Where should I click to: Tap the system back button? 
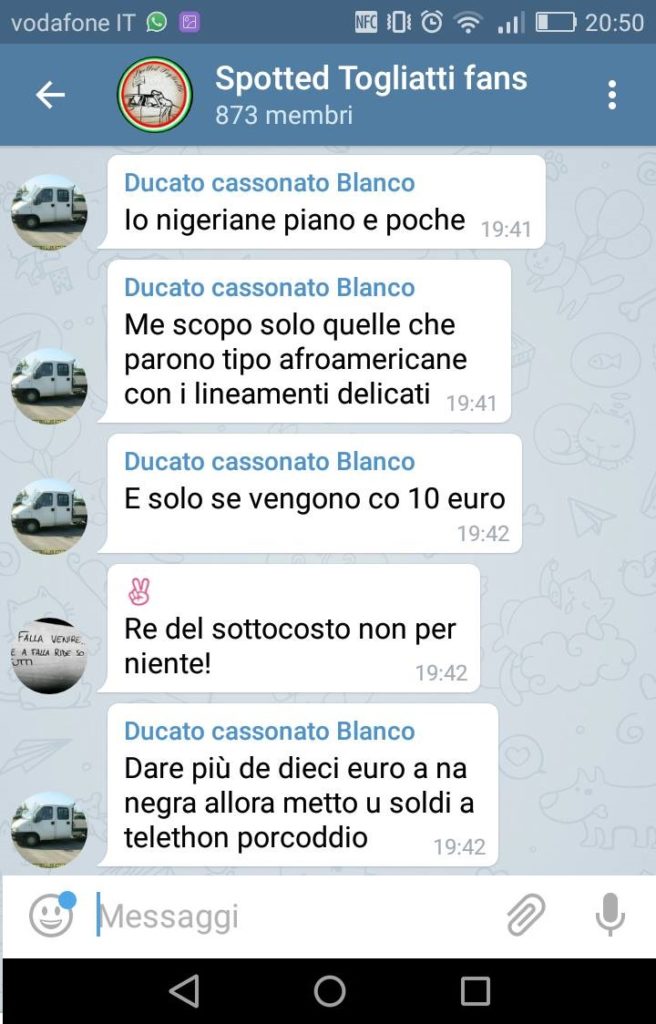point(184,991)
